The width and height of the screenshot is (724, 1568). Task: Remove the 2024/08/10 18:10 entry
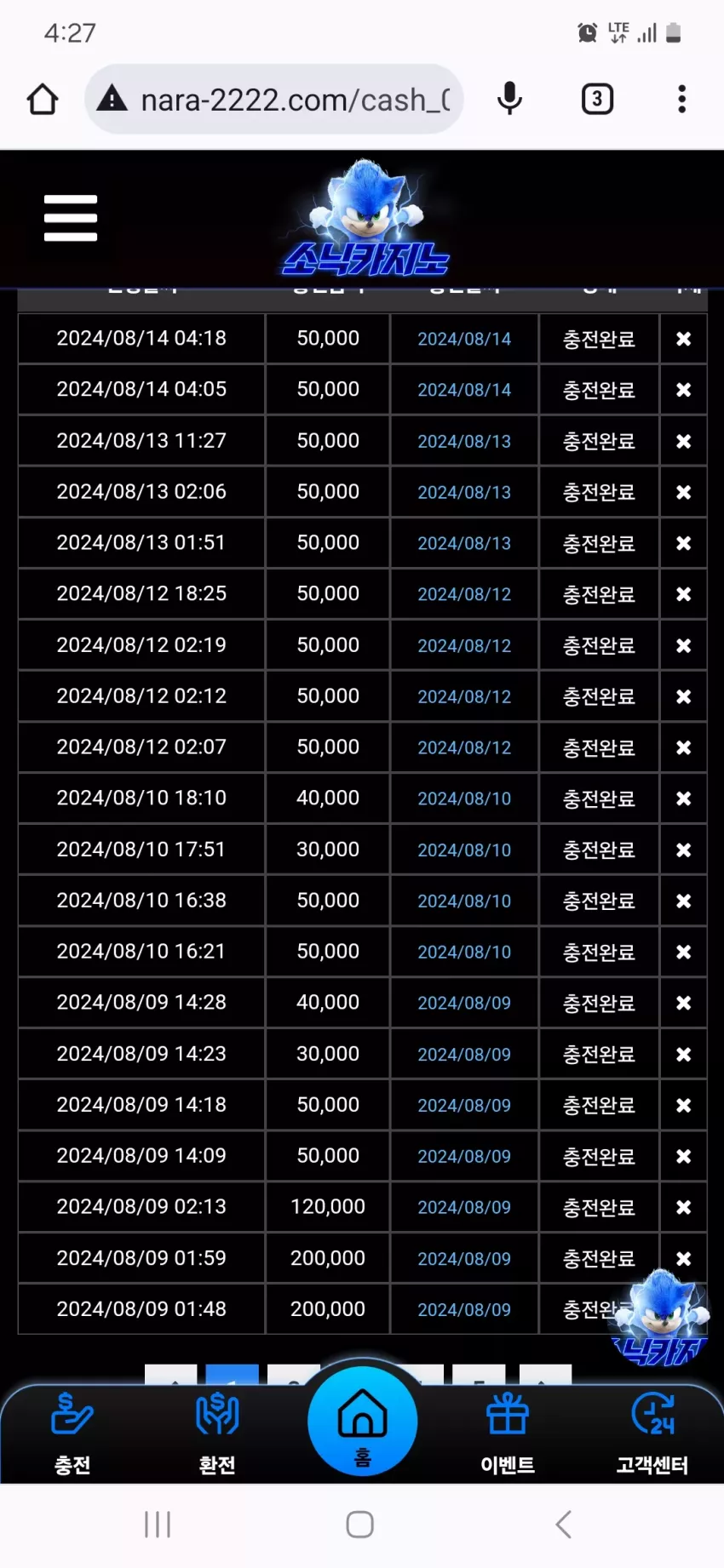[x=683, y=798]
